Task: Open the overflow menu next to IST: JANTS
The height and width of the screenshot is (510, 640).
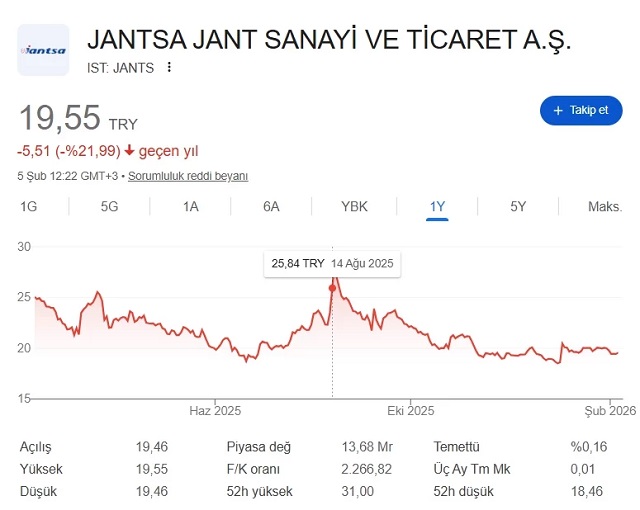Action: point(169,67)
